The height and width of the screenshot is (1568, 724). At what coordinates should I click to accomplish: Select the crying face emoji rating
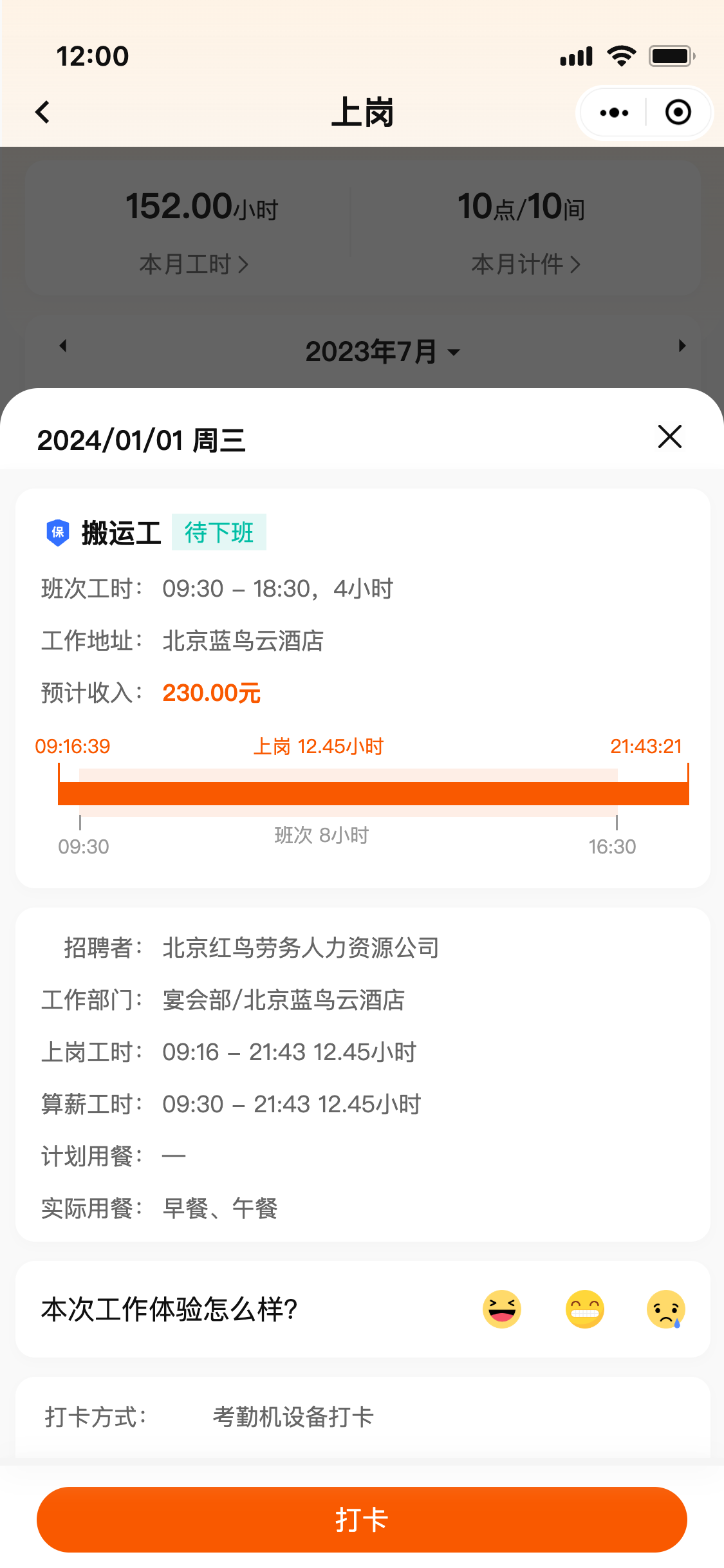[666, 1309]
